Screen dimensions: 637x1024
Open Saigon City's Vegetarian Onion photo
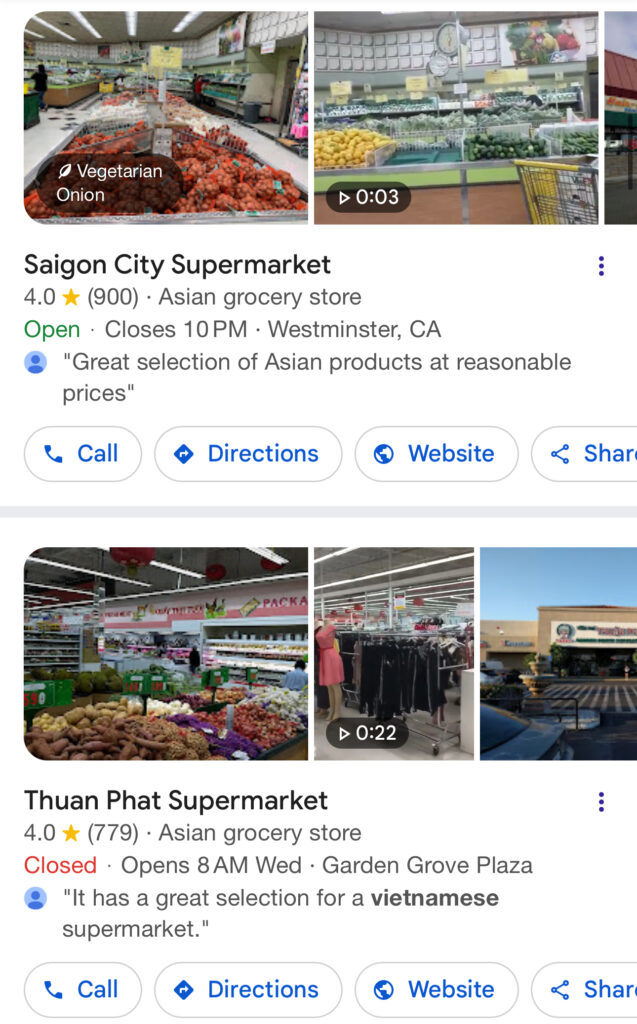(166, 118)
